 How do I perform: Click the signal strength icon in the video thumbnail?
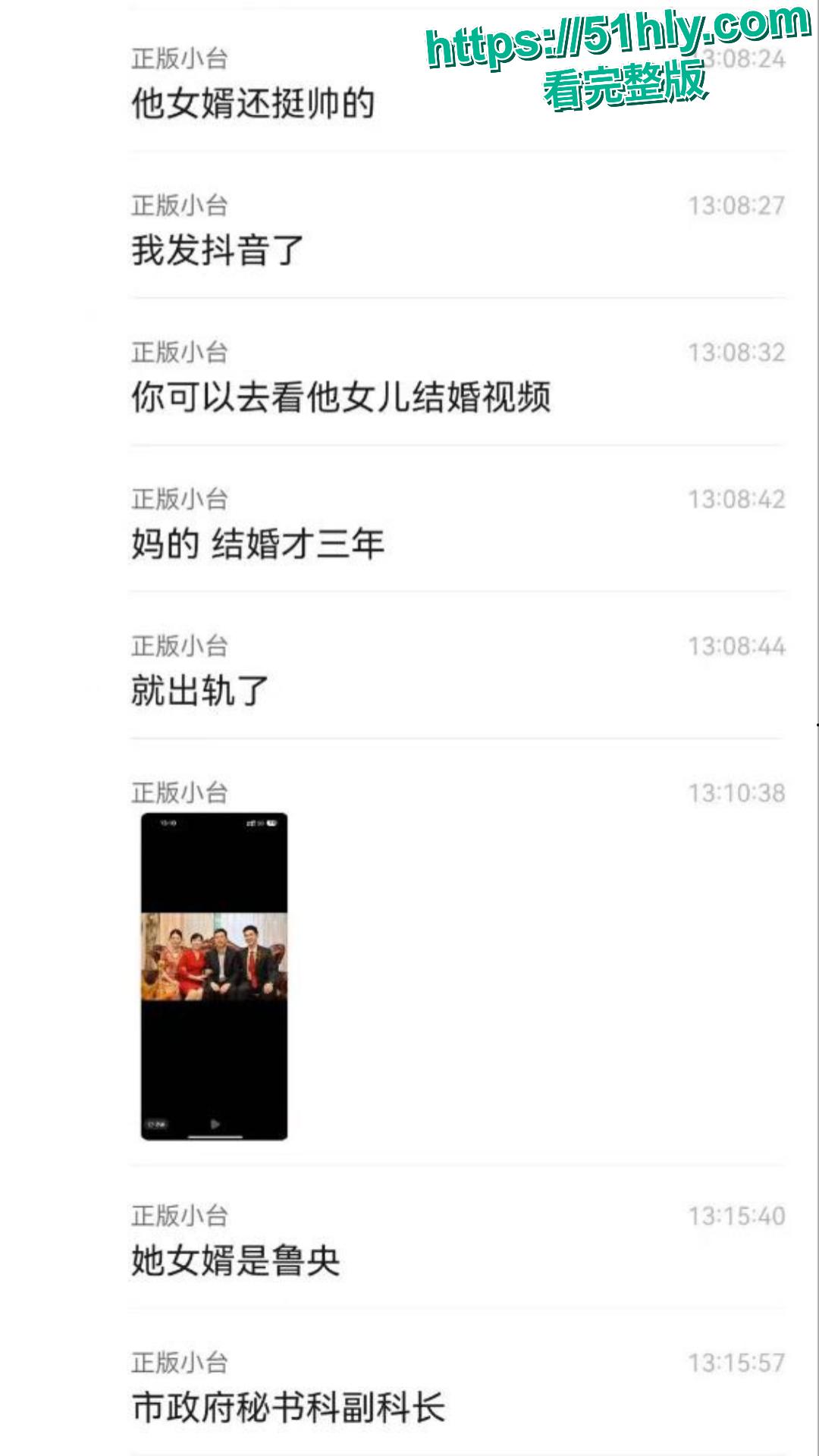[x=253, y=823]
